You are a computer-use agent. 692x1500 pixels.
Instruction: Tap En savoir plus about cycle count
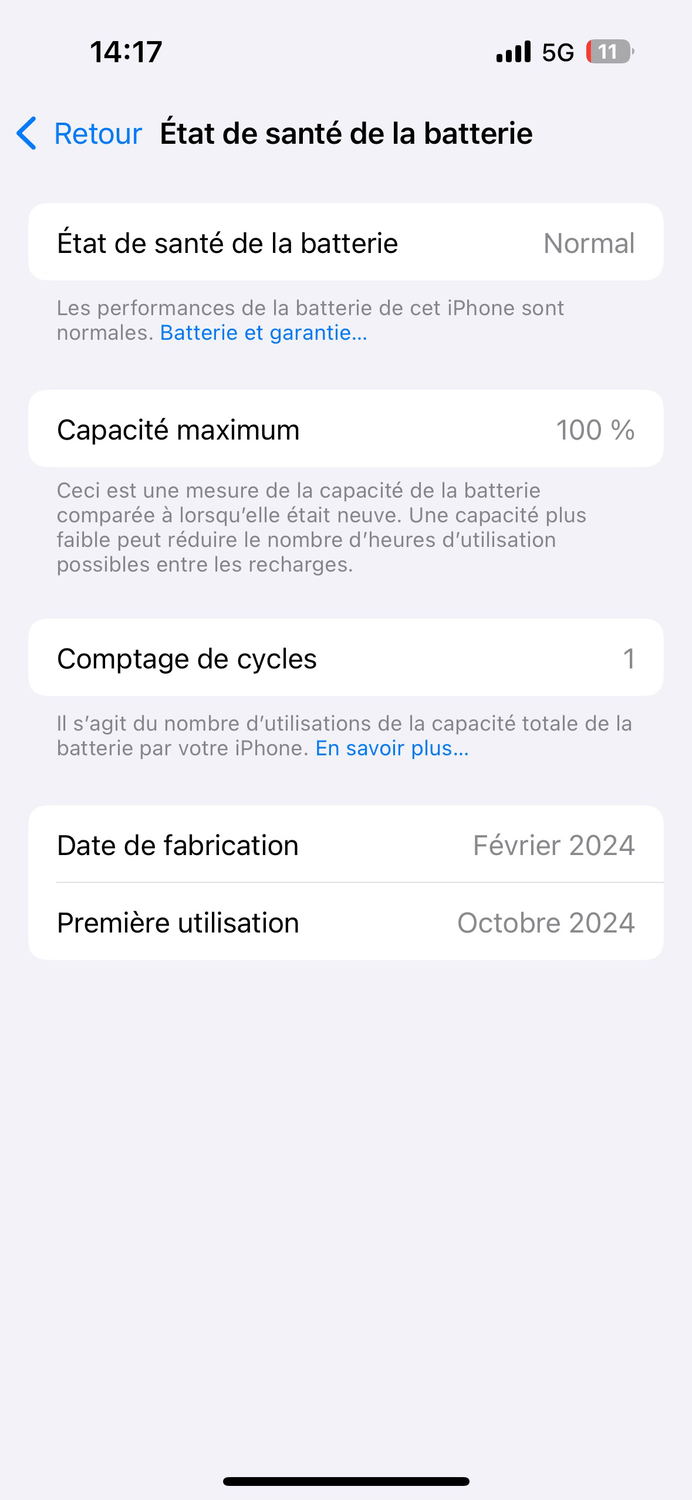click(x=392, y=748)
